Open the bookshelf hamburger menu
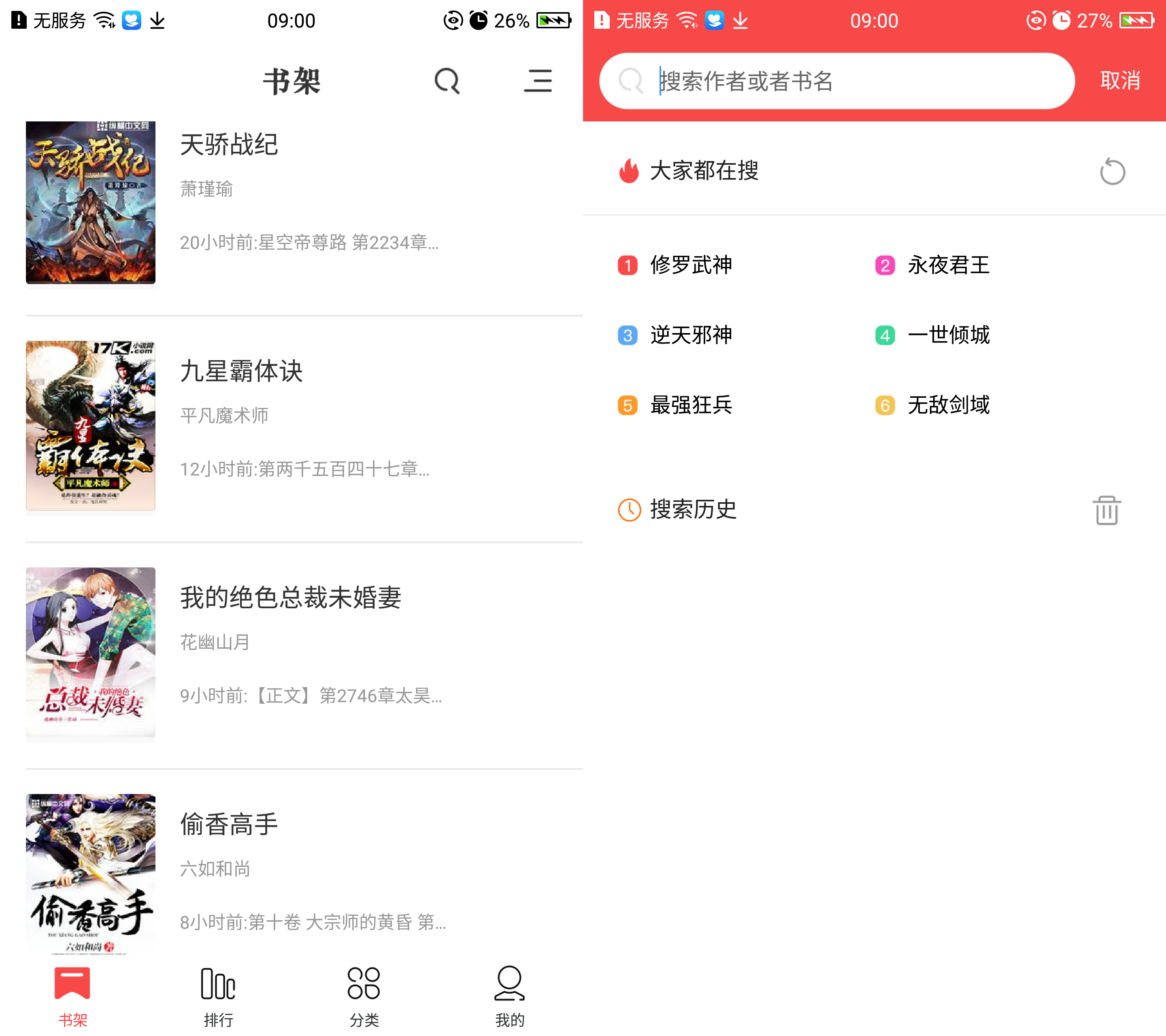 pos(537,81)
